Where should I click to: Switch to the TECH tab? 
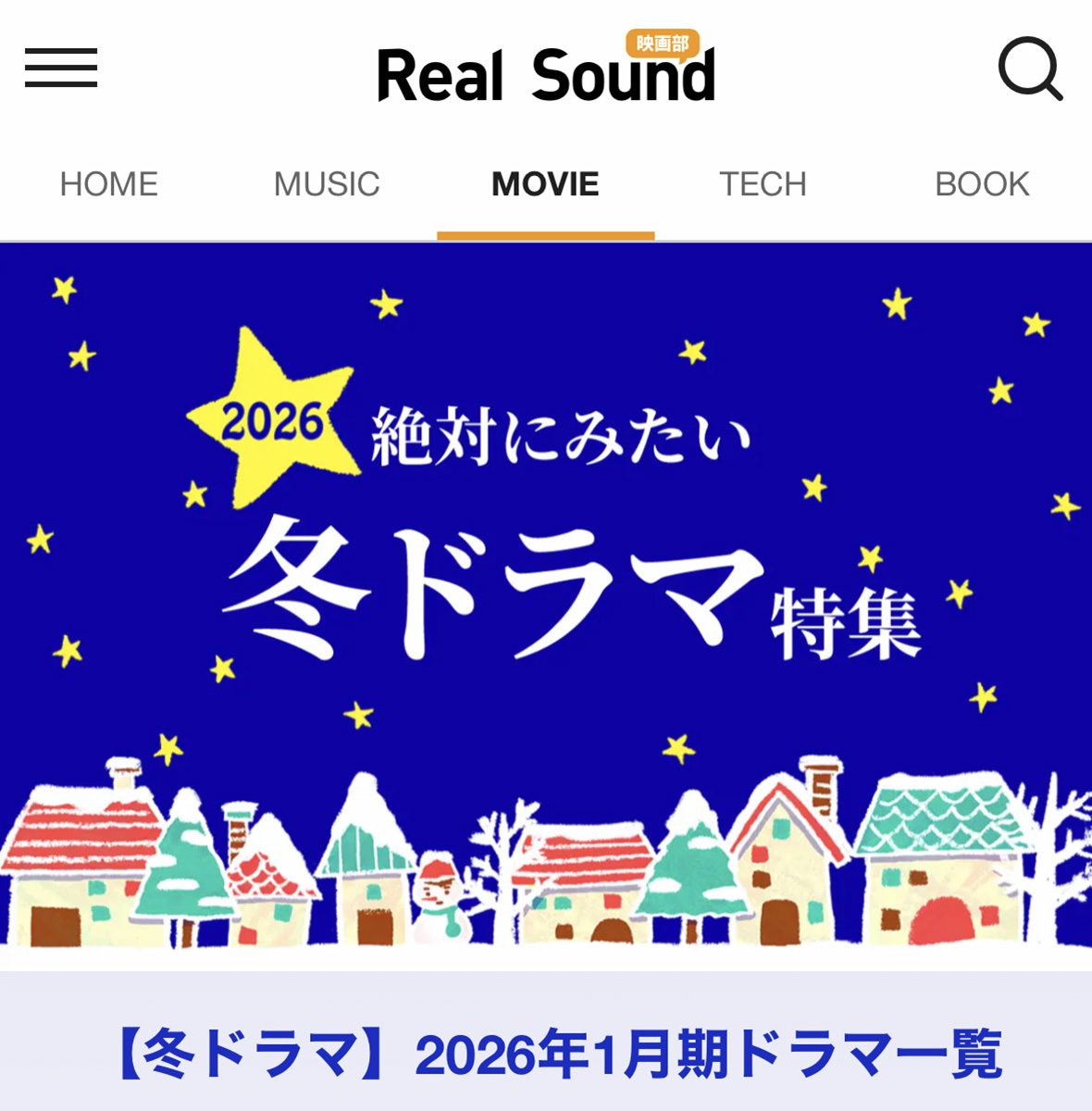(763, 184)
